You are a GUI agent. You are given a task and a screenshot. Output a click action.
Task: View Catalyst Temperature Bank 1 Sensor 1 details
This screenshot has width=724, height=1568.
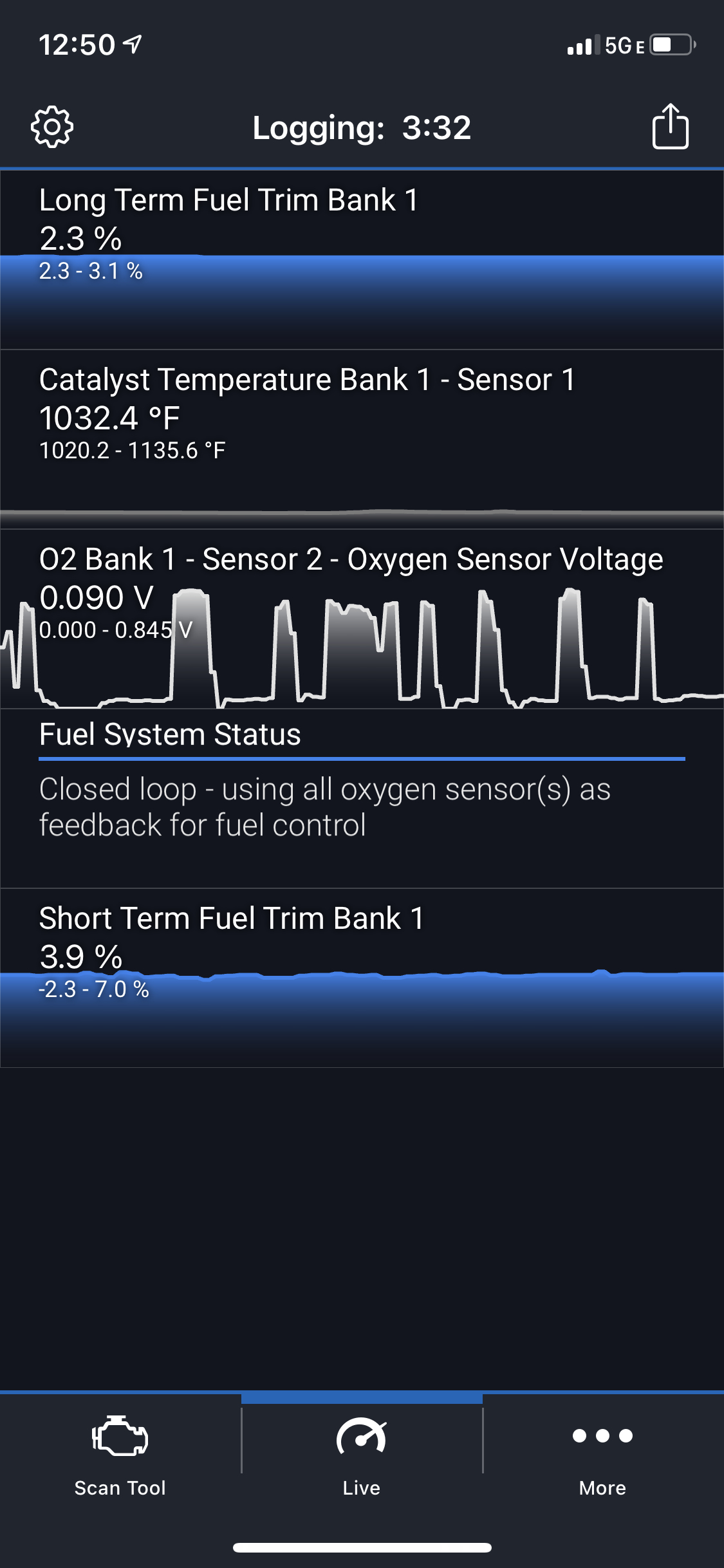tap(362, 439)
